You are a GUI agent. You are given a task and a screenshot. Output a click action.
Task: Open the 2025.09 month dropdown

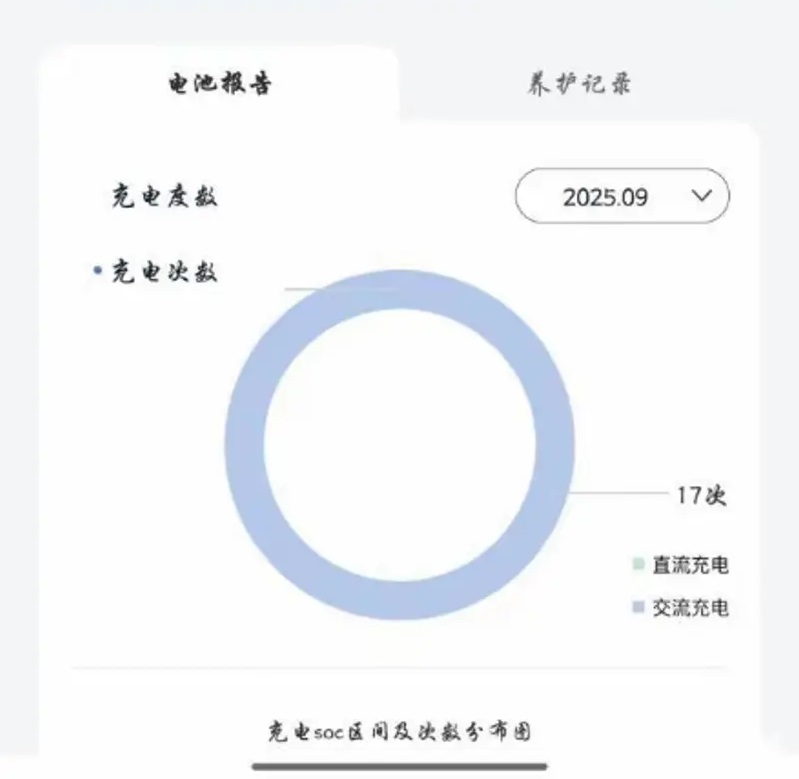(x=622, y=196)
